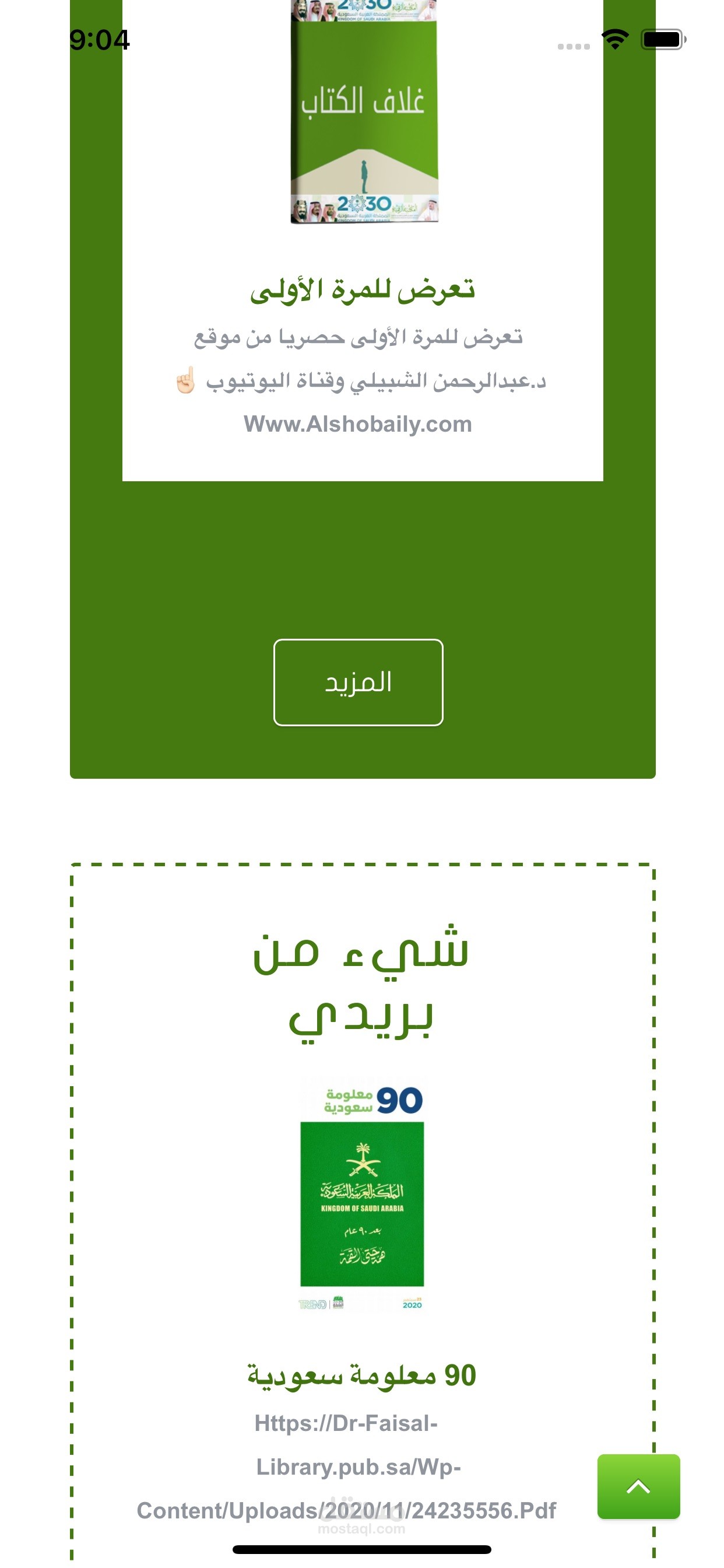Open the تعرض للمرة الأولى title
Image resolution: width=724 pixels, height=1568 pixels.
(362, 290)
